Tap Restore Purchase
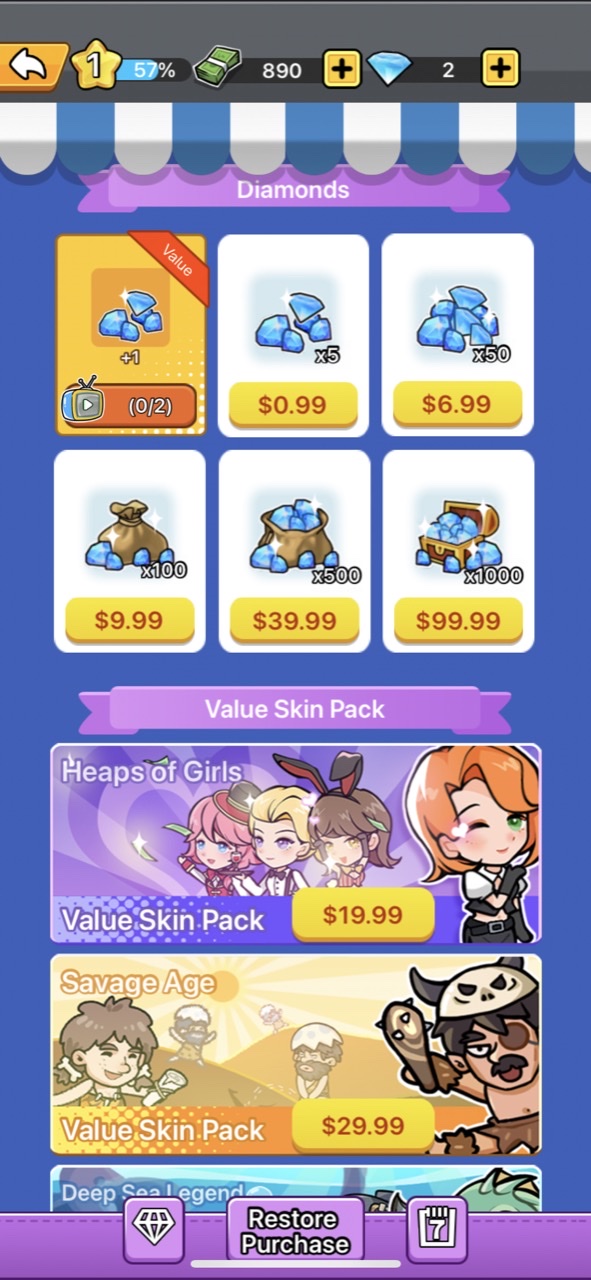Screen dimensions: 591x1280 295,1230
